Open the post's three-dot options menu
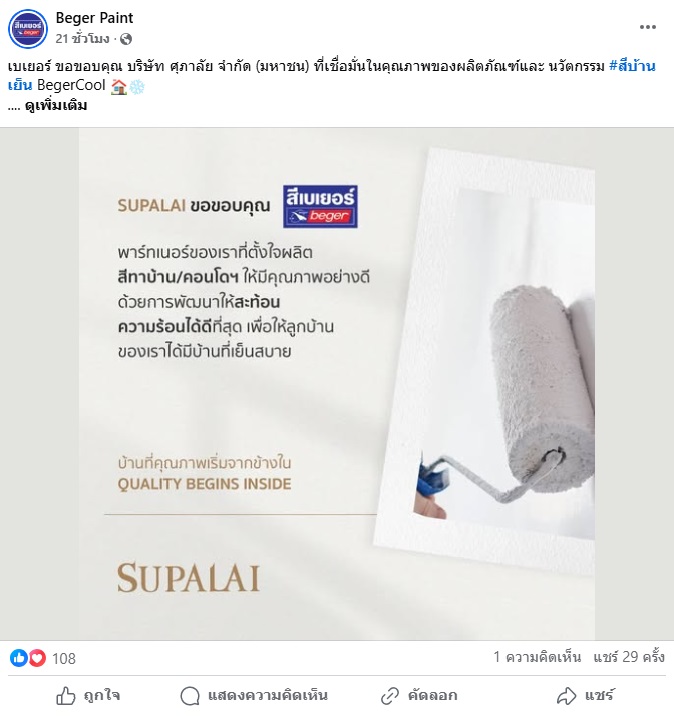 648,27
